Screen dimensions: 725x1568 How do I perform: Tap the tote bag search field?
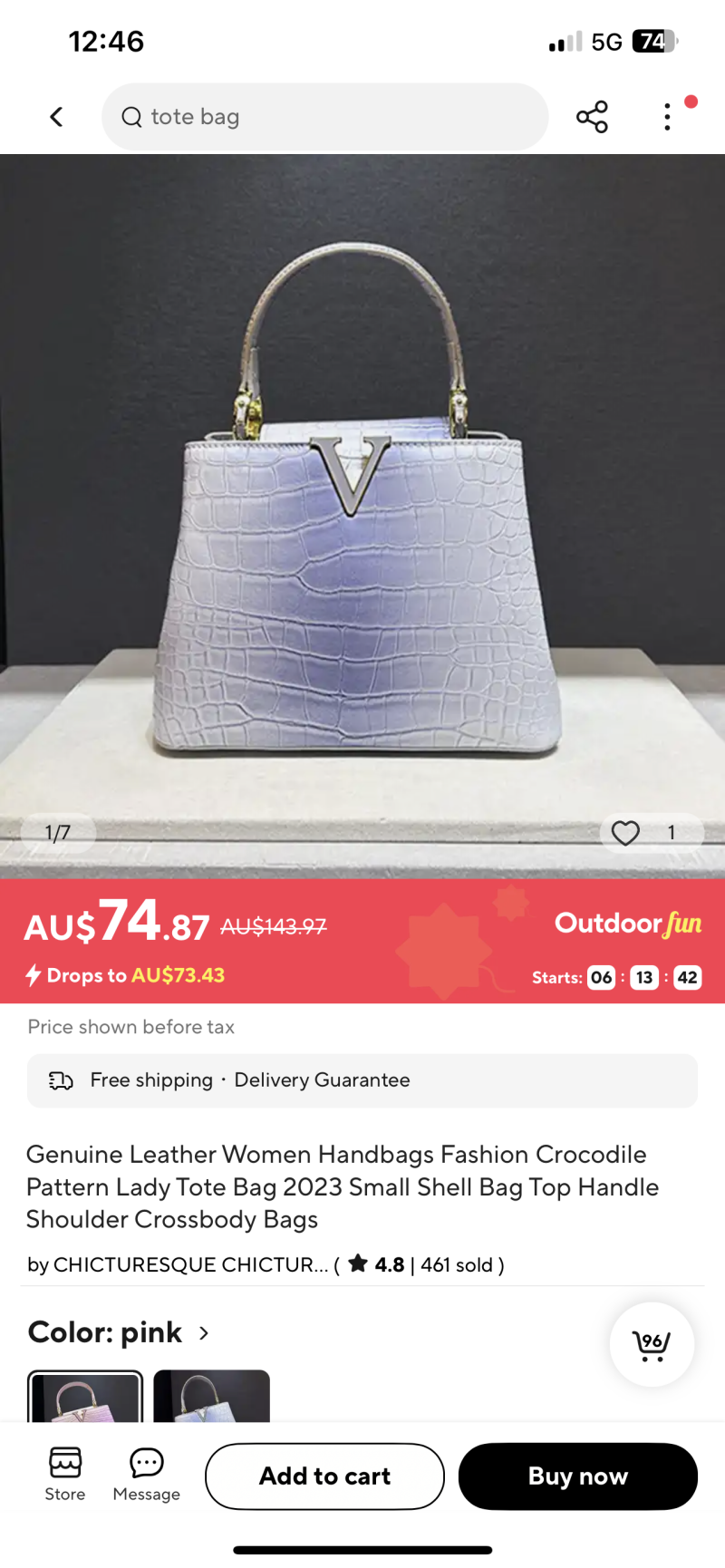point(324,117)
